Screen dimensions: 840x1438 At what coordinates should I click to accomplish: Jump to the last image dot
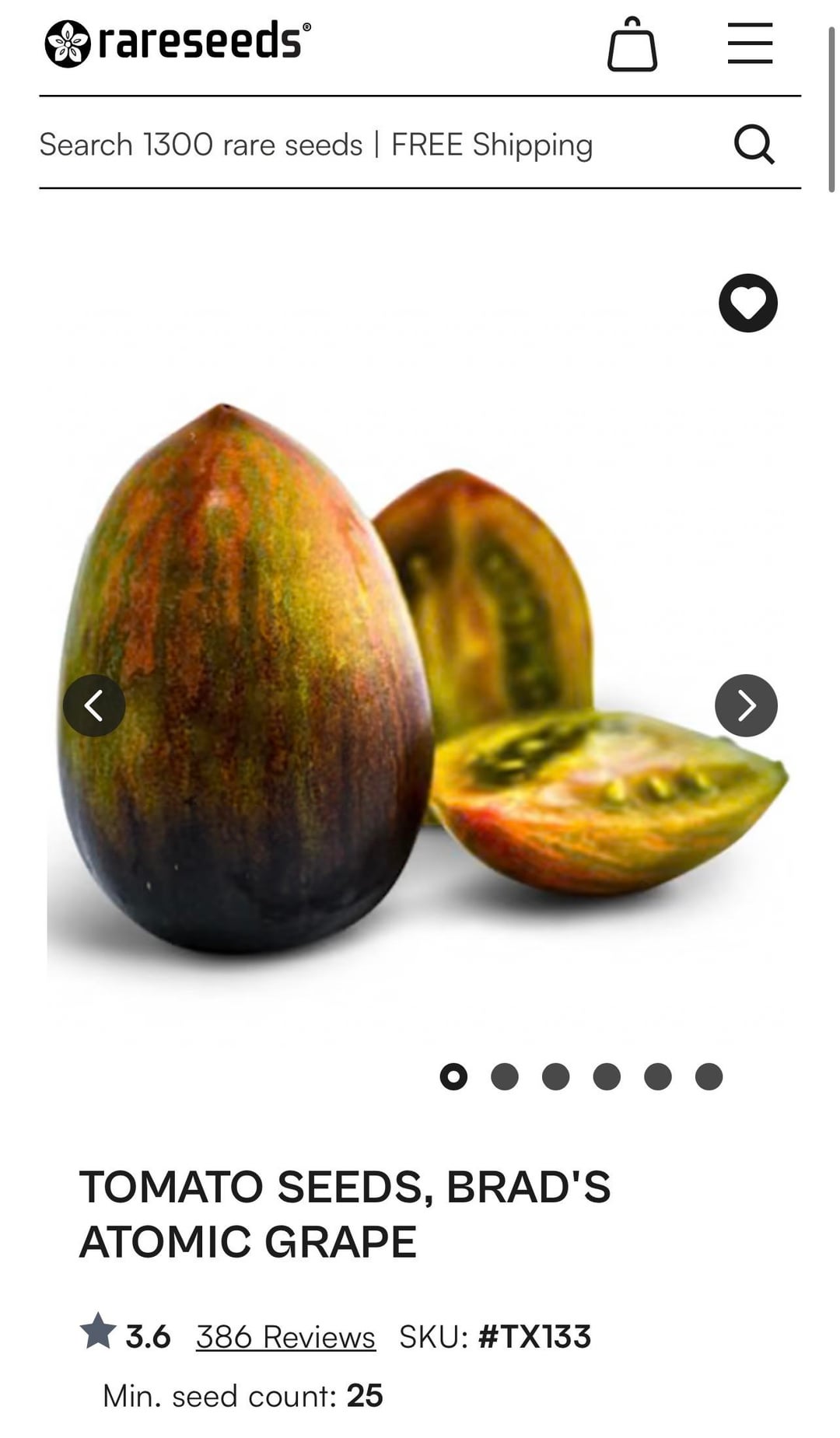(709, 1076)
